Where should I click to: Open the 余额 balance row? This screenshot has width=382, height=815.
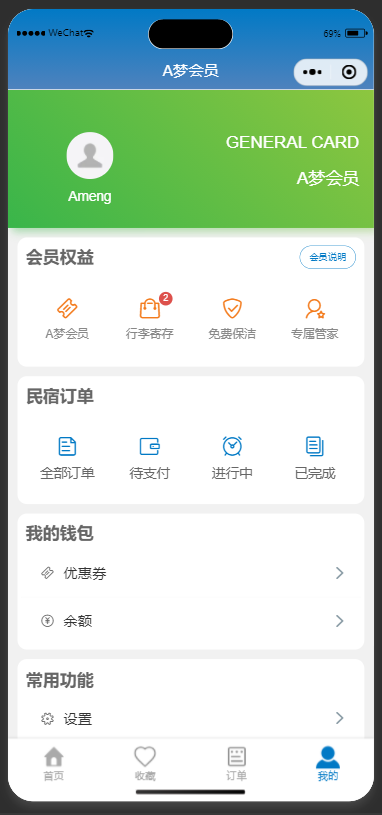[x=191, y=621]
